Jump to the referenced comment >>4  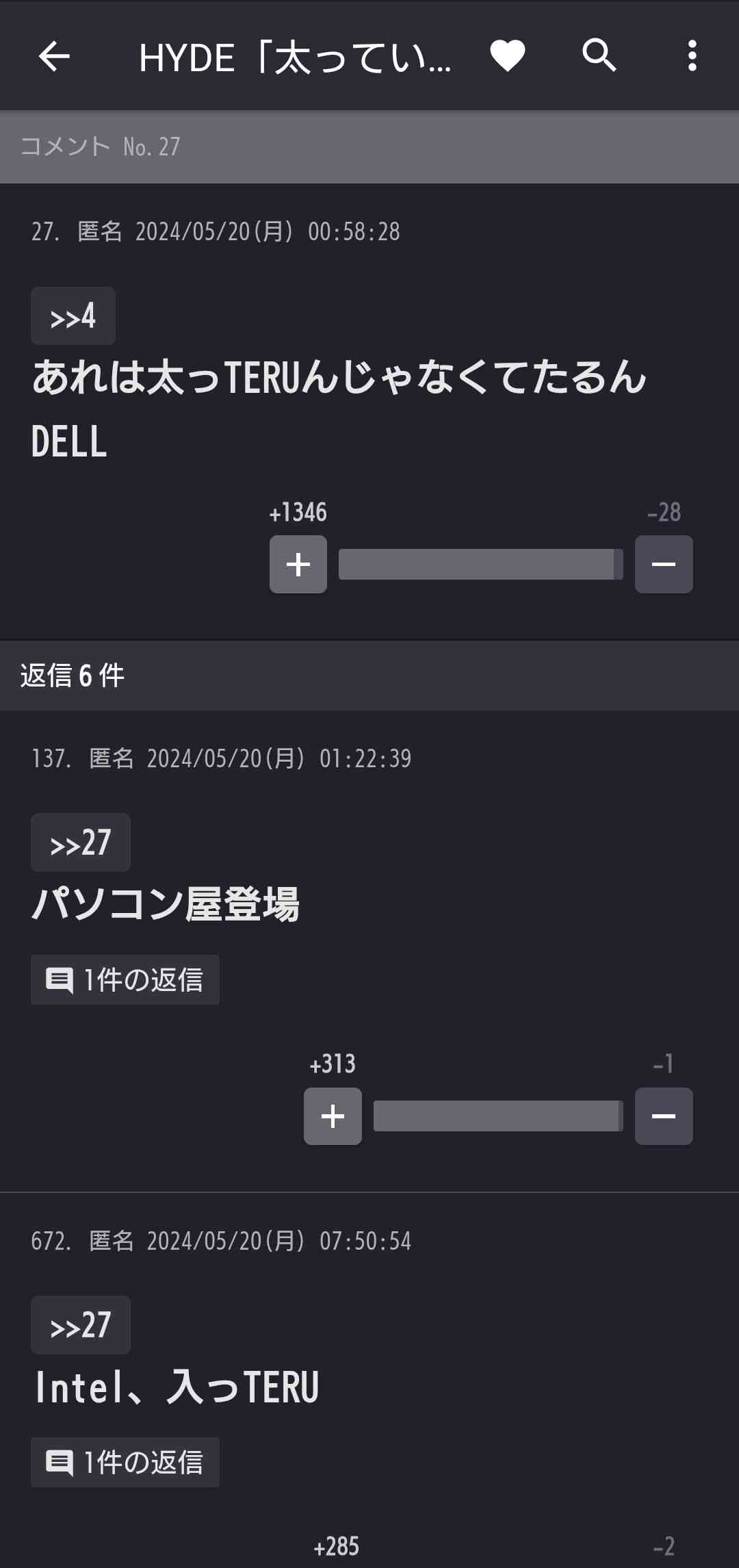(73, 316)
